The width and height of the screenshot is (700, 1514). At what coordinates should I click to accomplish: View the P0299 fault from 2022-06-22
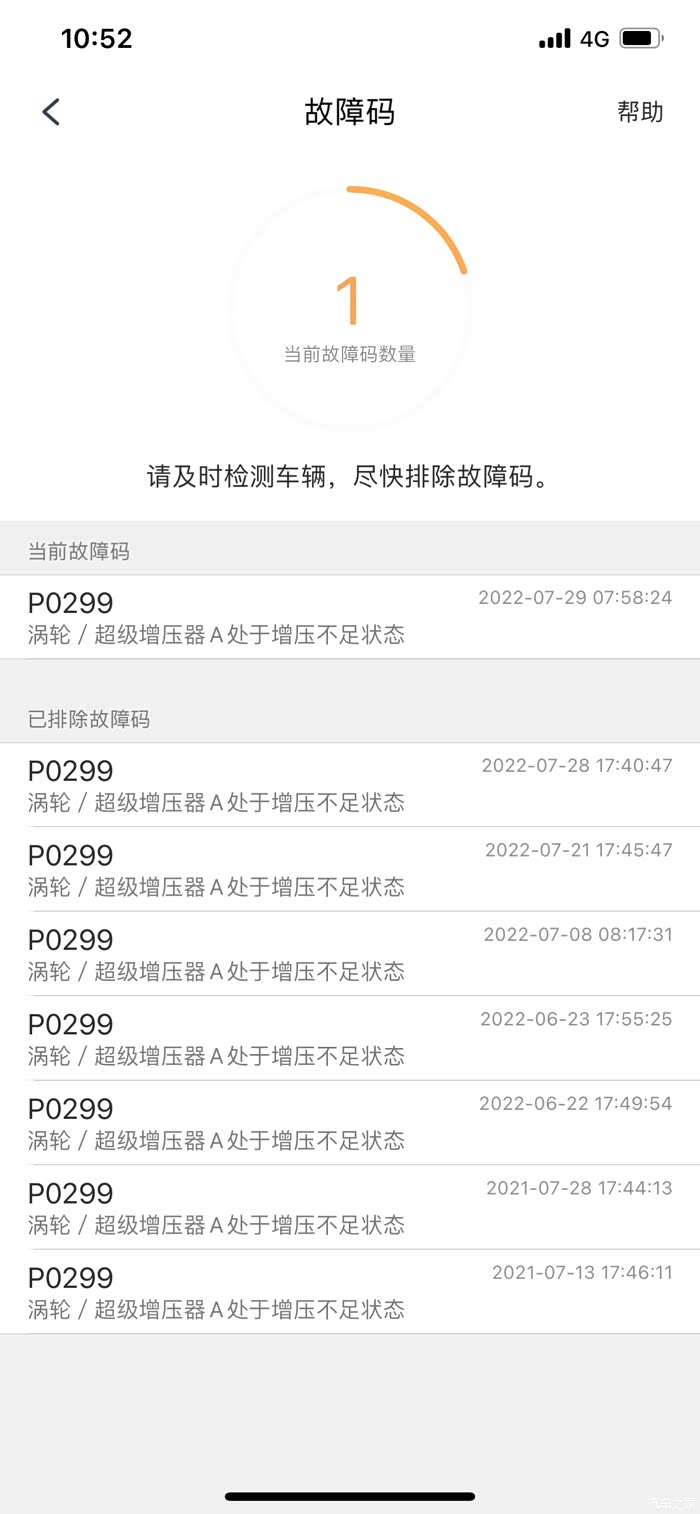[x=350, y=1123]
